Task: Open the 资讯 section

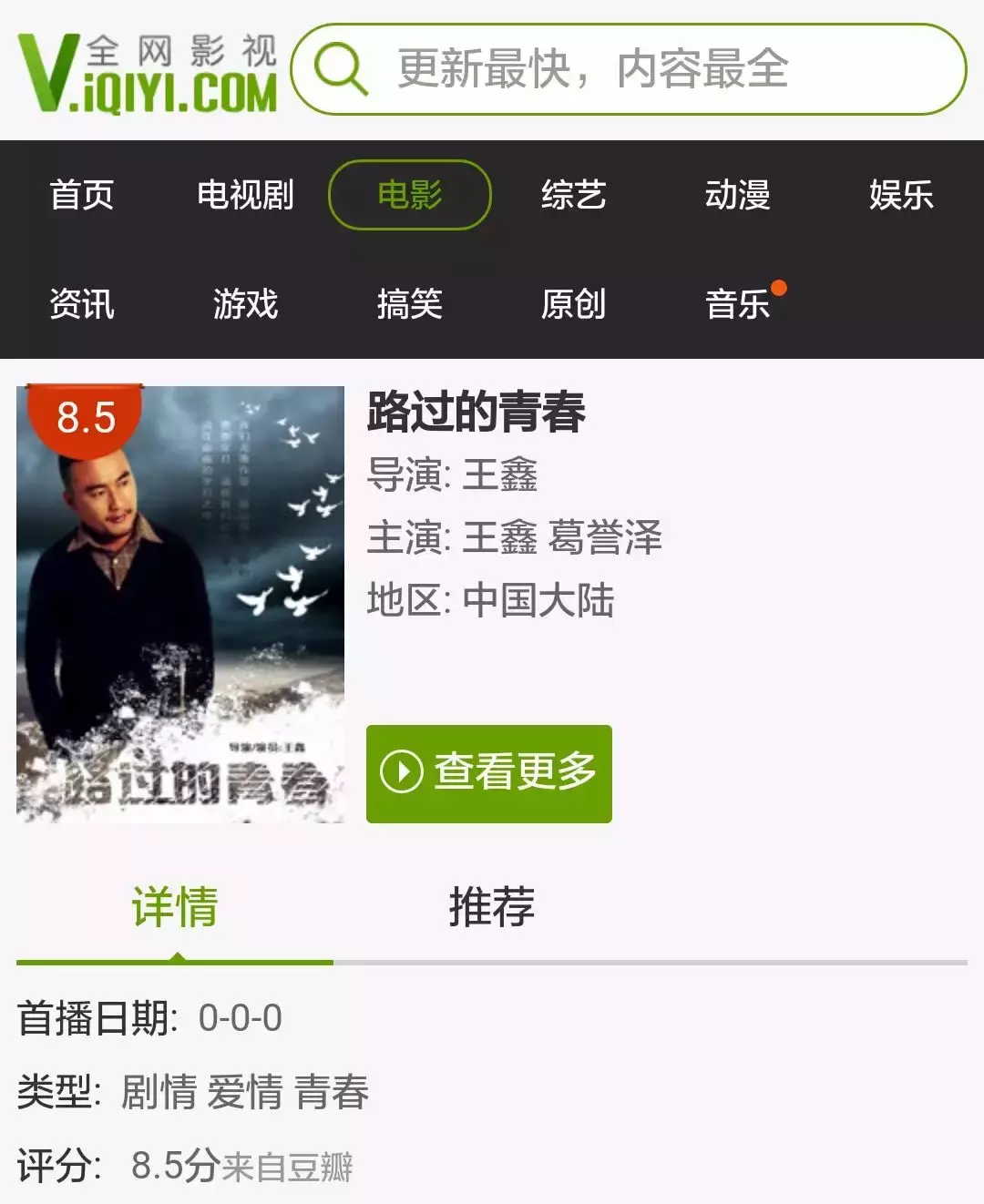Action: (82, 304)
